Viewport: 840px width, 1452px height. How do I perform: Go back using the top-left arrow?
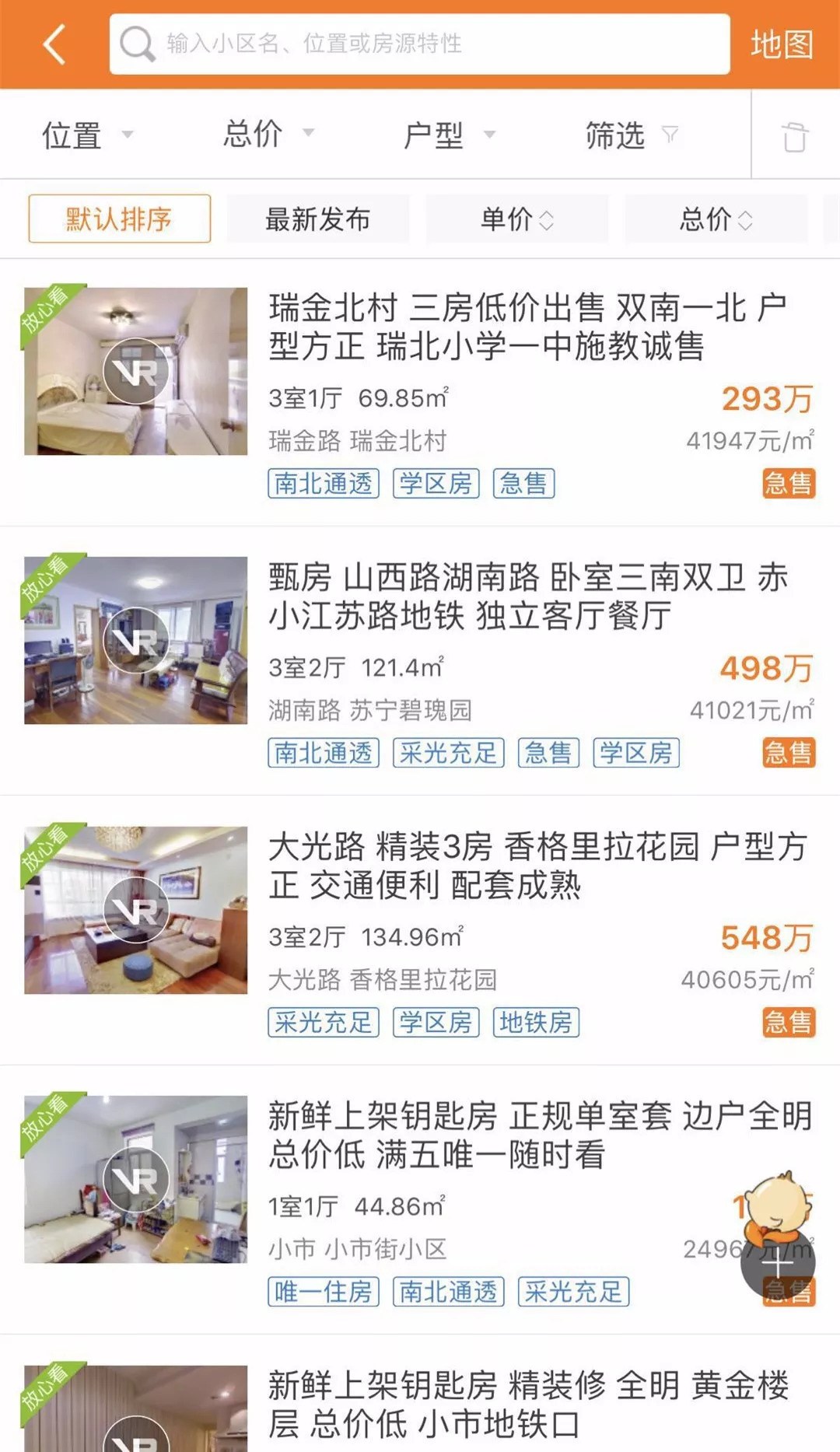(x=53, y=44)
